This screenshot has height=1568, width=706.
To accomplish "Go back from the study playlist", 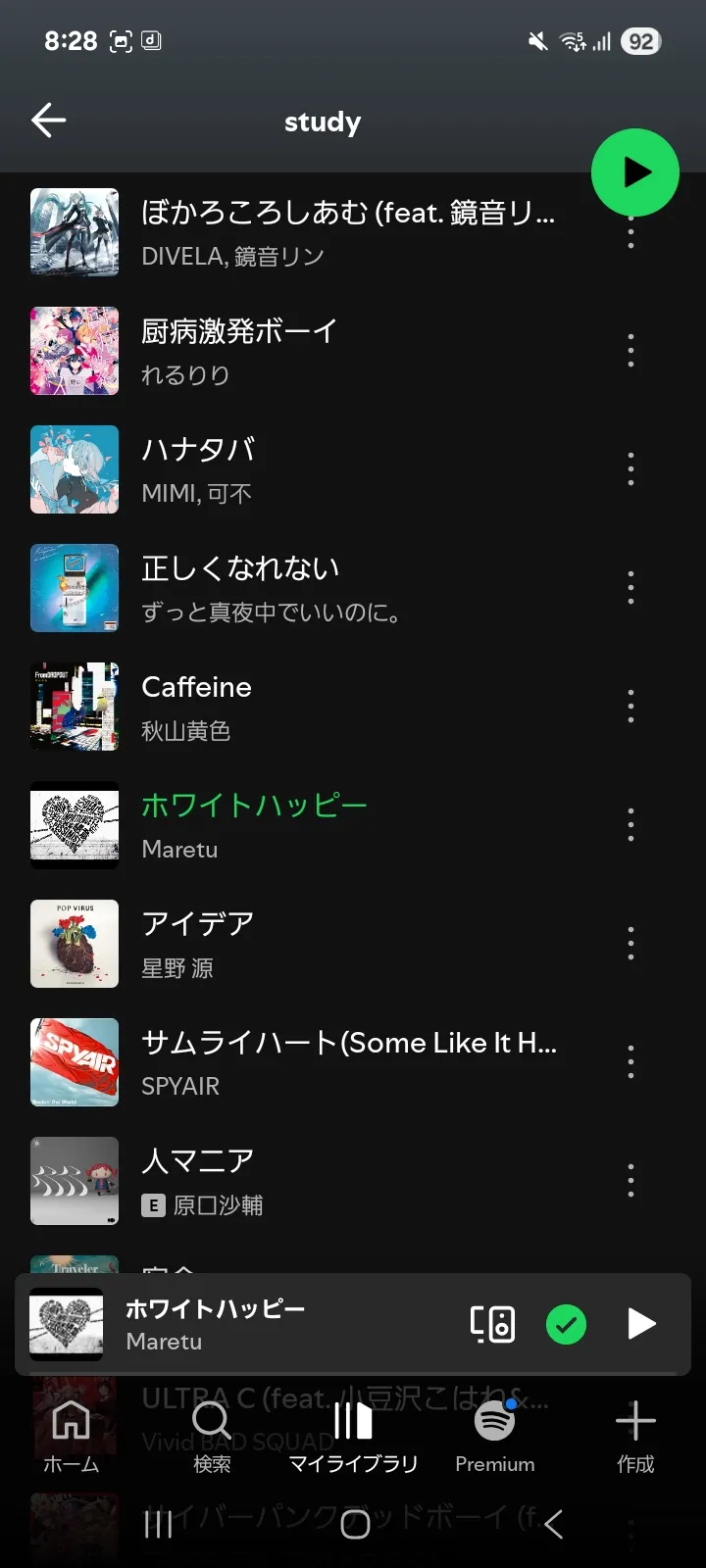I will click(48, 122).
